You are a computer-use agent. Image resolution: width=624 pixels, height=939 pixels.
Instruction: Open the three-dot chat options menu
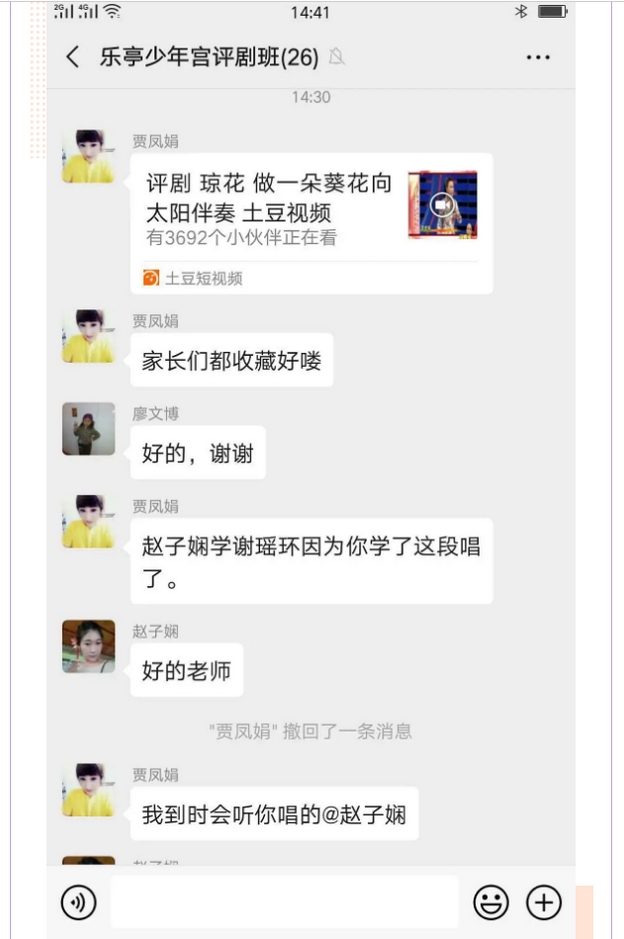tap(538, 58)
